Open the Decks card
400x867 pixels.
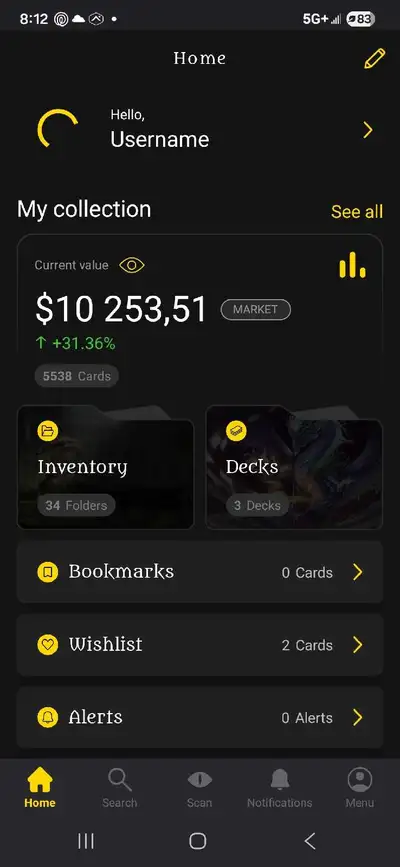click(x=294, y=467)
